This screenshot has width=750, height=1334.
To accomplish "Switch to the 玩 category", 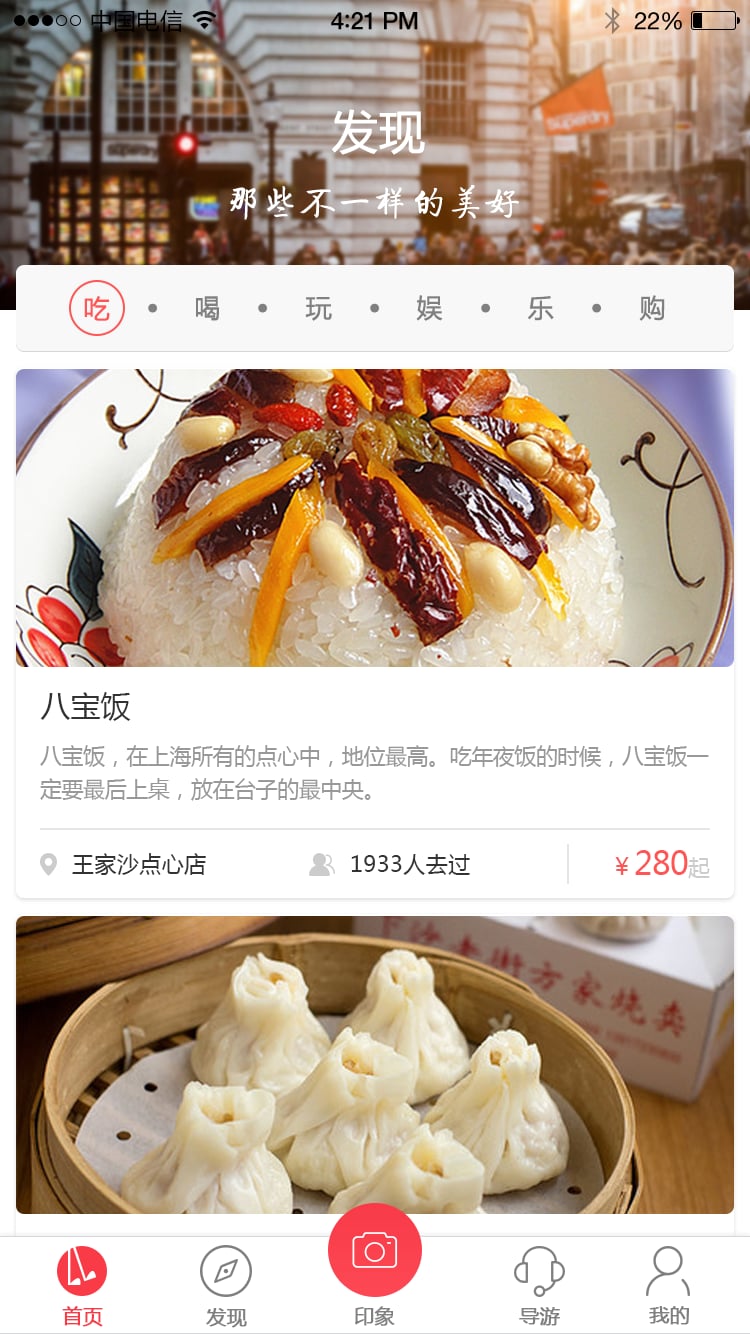I will 319,308.
